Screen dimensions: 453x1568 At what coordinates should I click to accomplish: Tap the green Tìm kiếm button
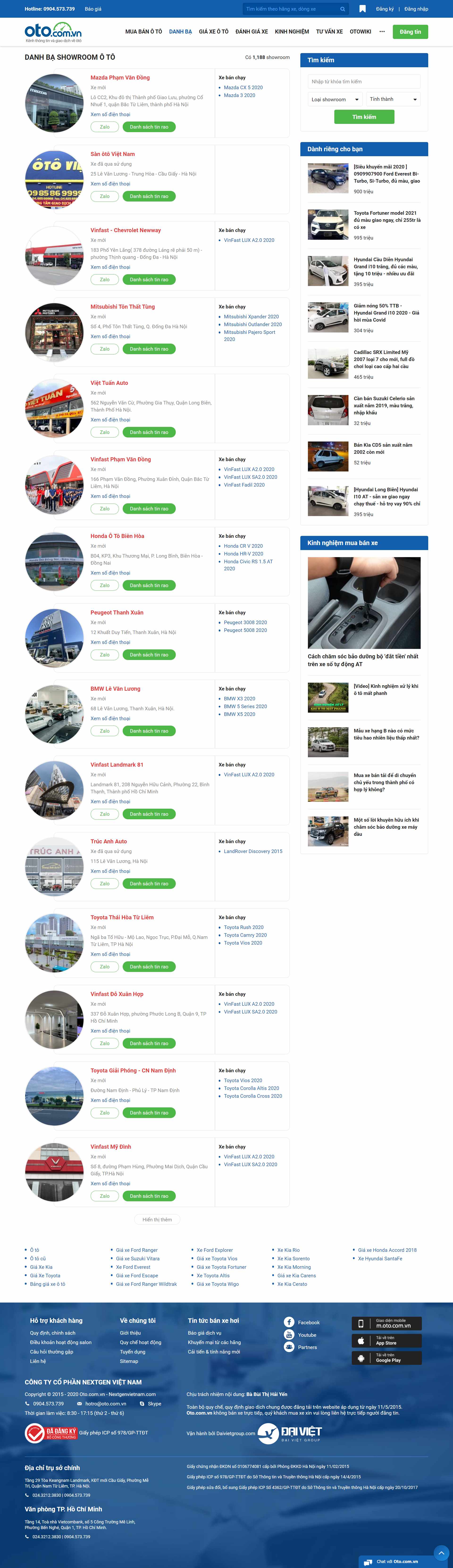click(364, 117)
